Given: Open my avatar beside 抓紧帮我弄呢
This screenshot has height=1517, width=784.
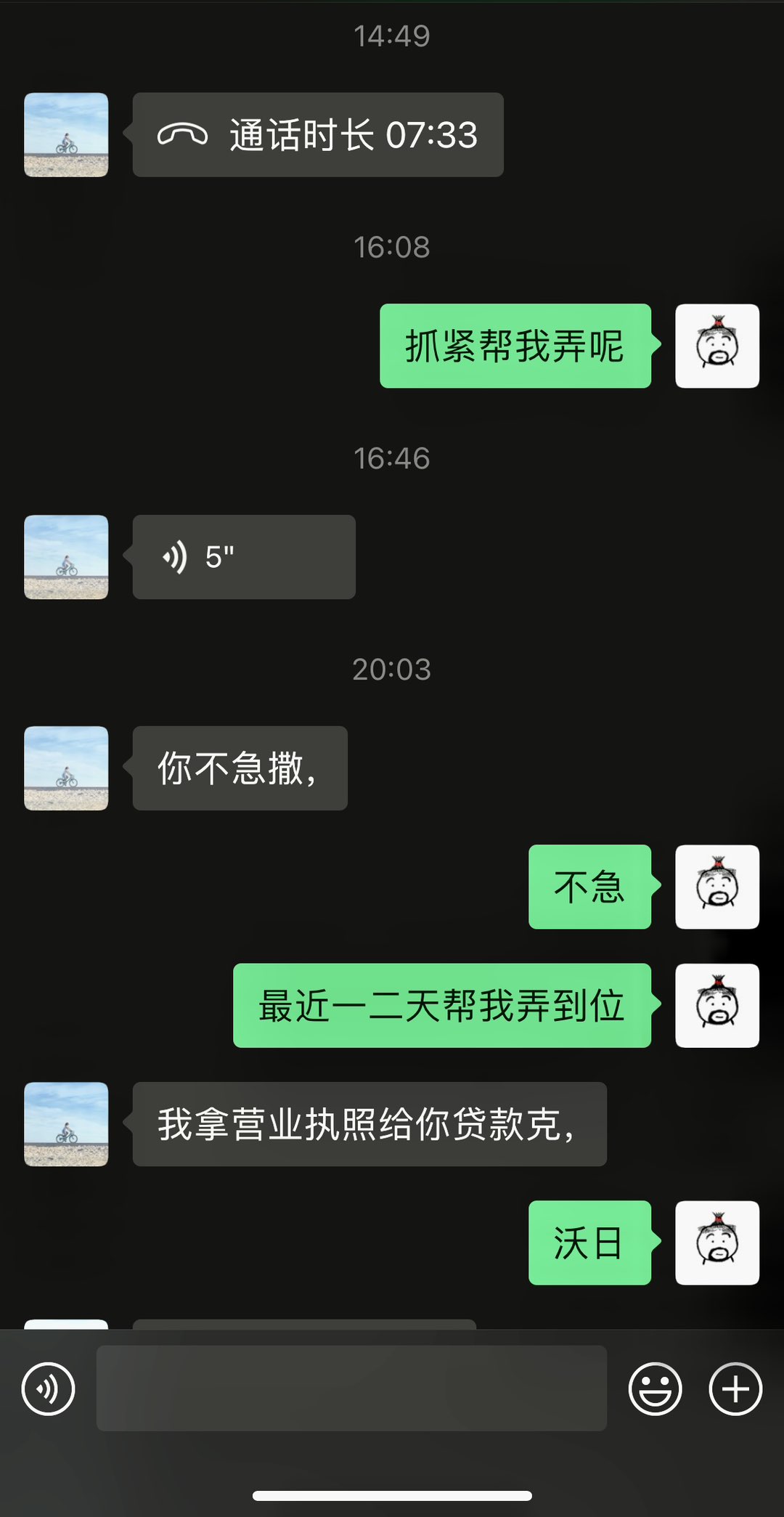Looking at the screenshot, I should (716, 346).
